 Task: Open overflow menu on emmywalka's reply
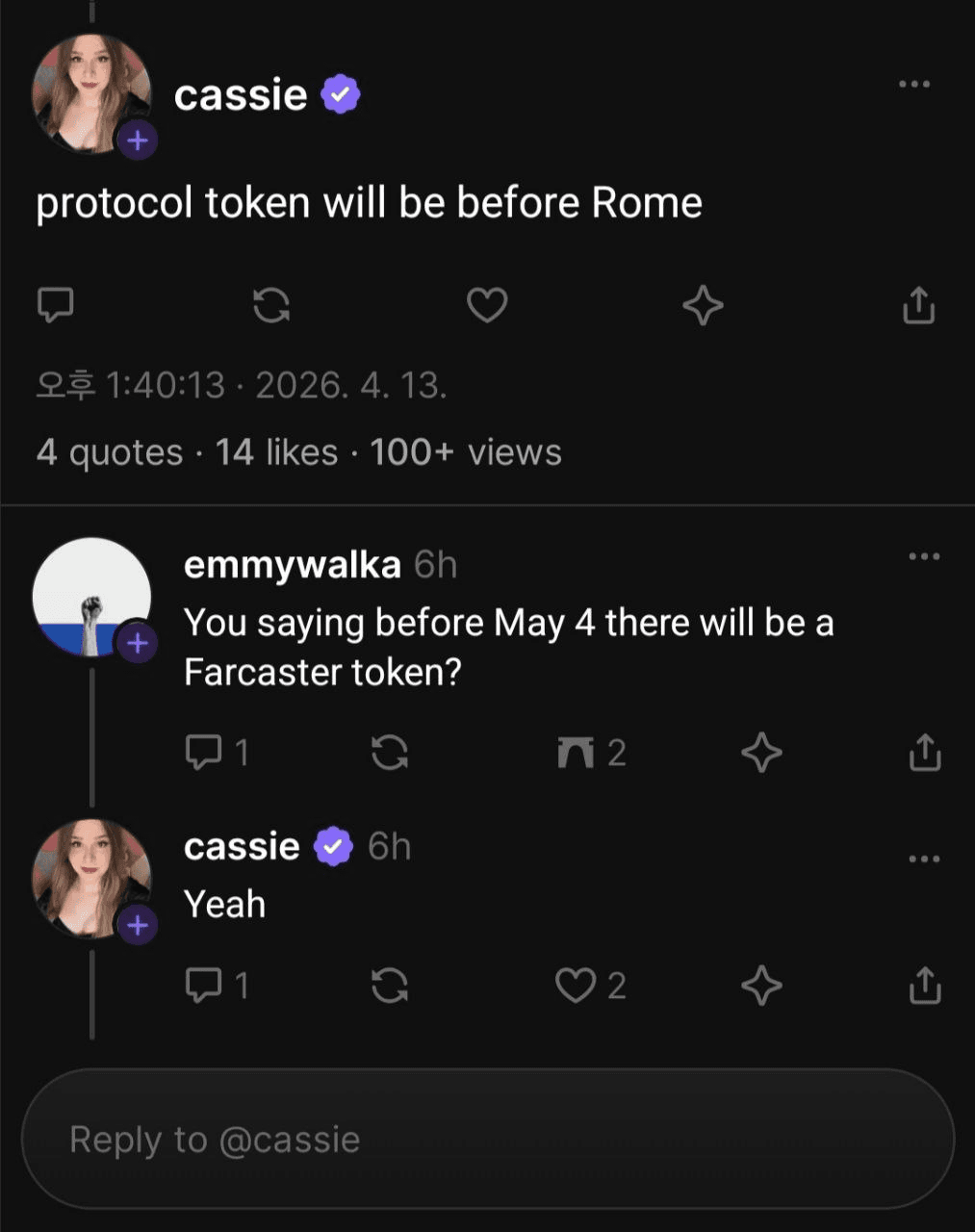coord(924,556)
